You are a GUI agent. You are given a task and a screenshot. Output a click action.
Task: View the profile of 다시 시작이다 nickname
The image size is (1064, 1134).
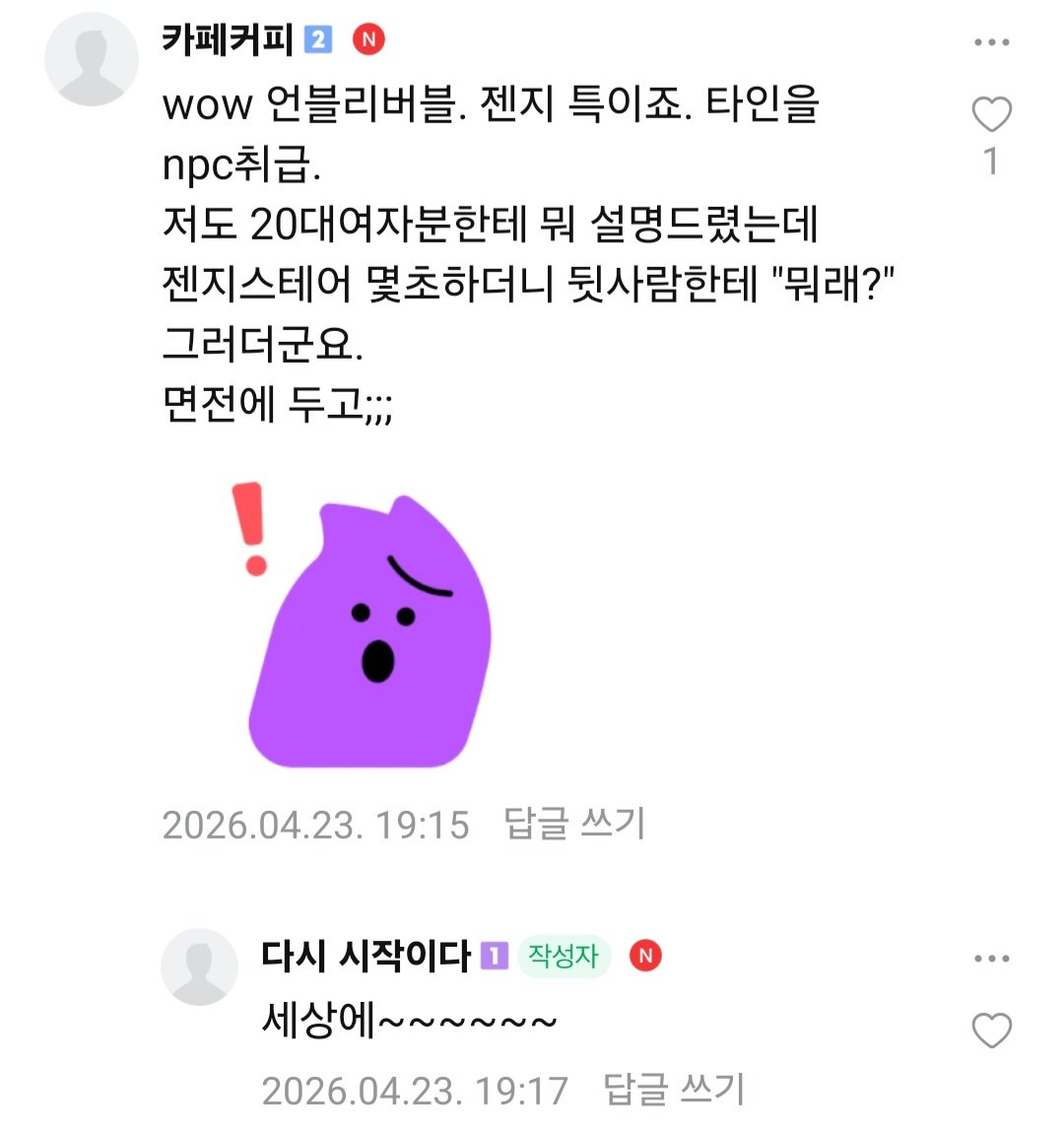(x=366, y=956)
